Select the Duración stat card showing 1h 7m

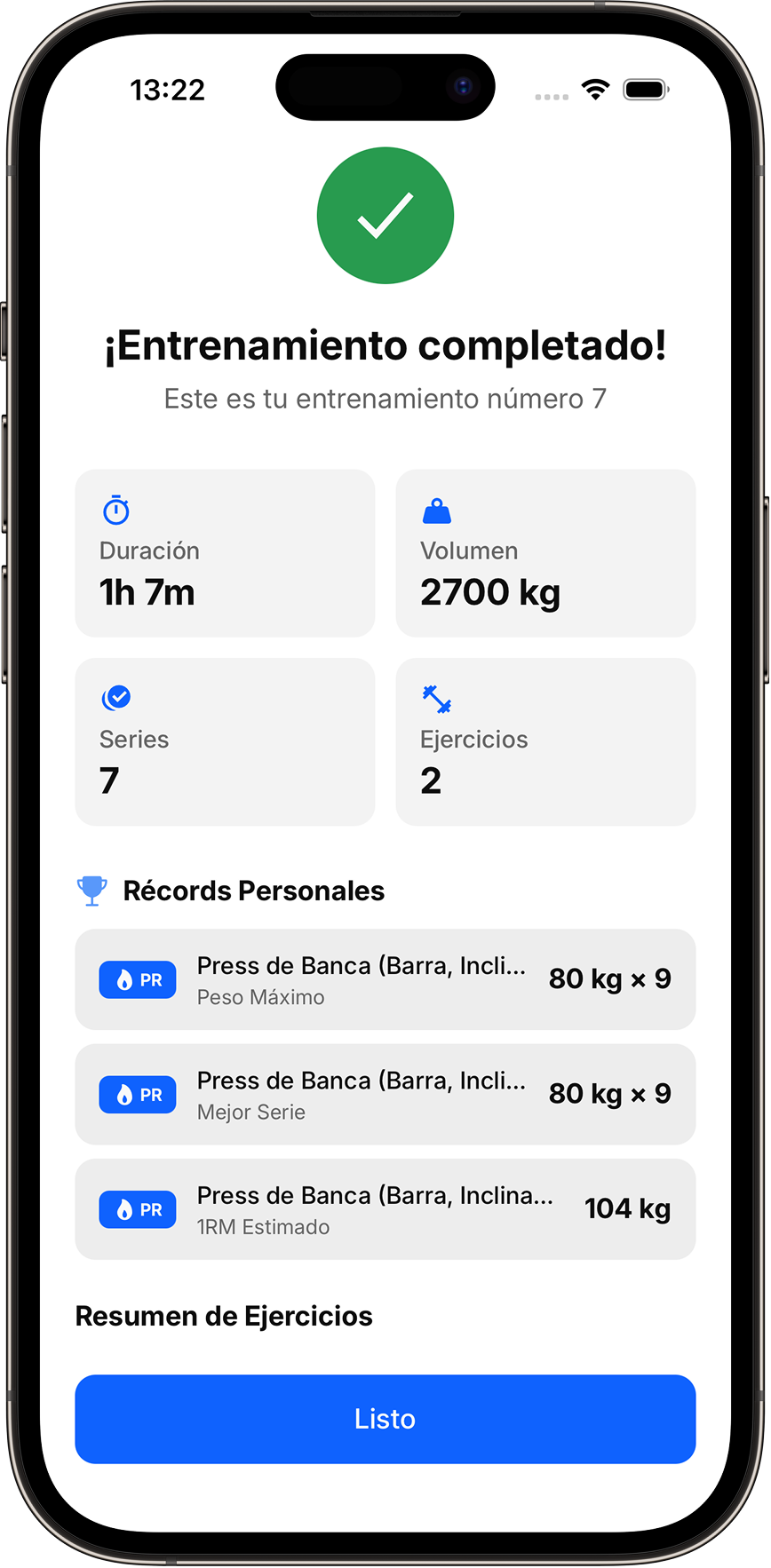pyautogui.click(x=225, y=553)
